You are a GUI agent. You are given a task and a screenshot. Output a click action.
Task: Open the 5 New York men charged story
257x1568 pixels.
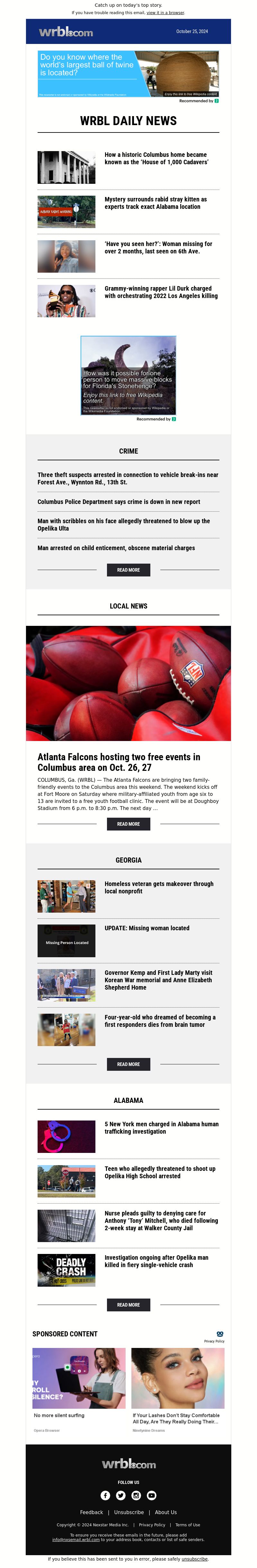pos(161,1128)
